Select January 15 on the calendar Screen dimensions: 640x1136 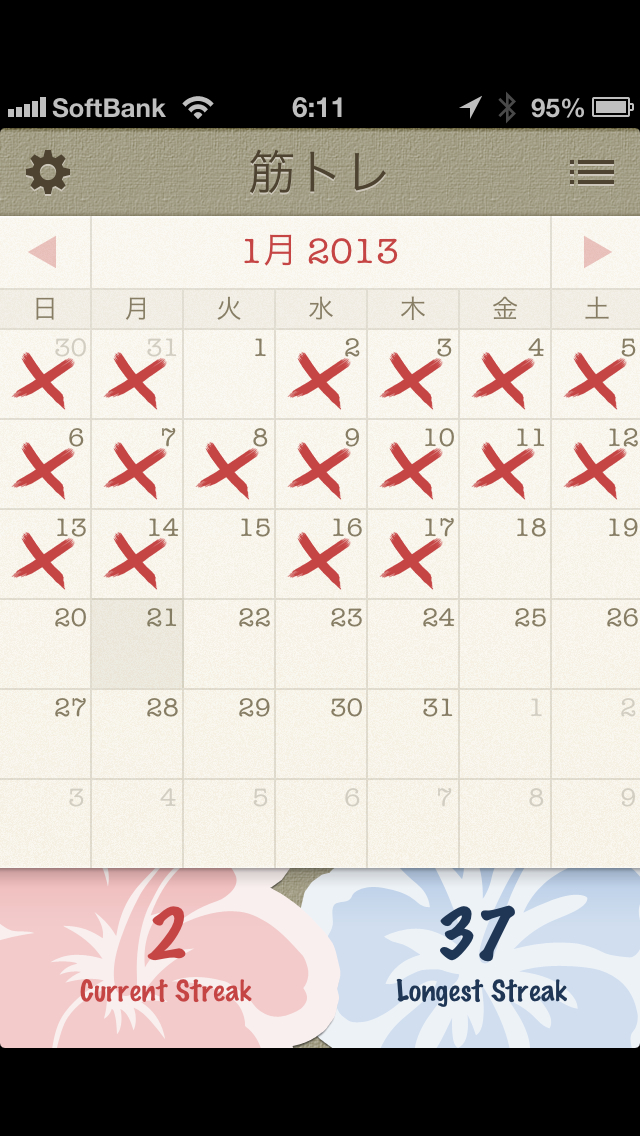point(229,555)
